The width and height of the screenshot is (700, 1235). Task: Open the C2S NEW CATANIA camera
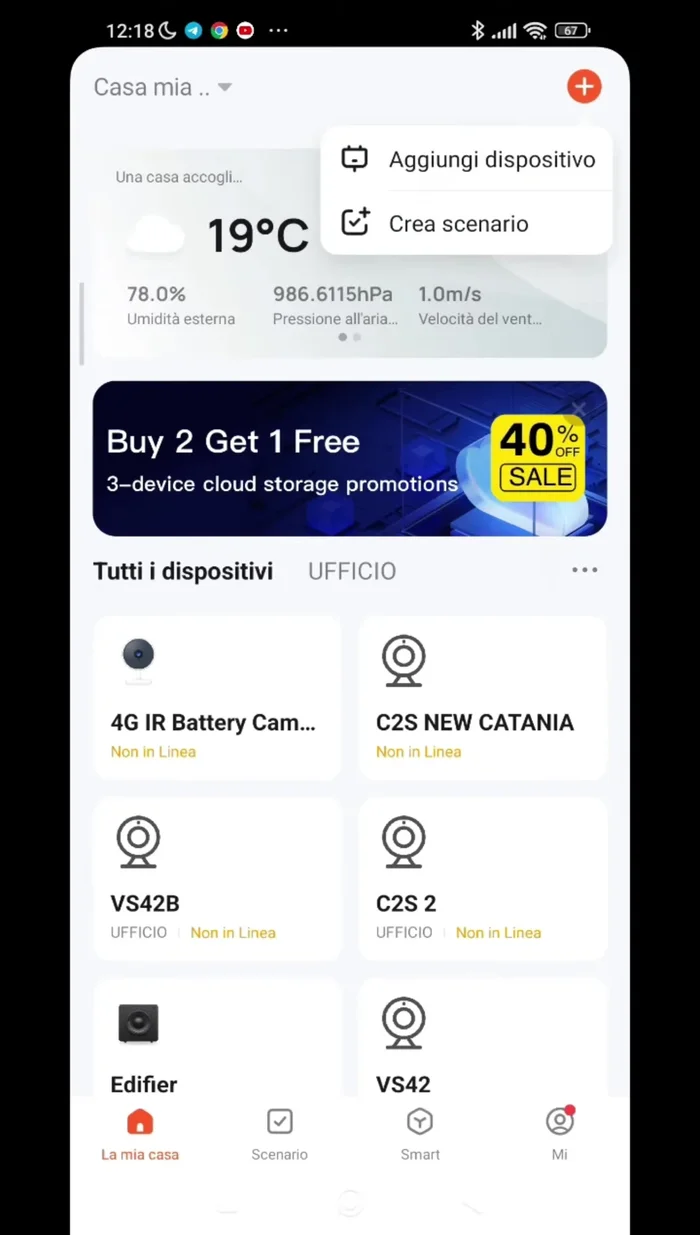[x=482, y=698]
